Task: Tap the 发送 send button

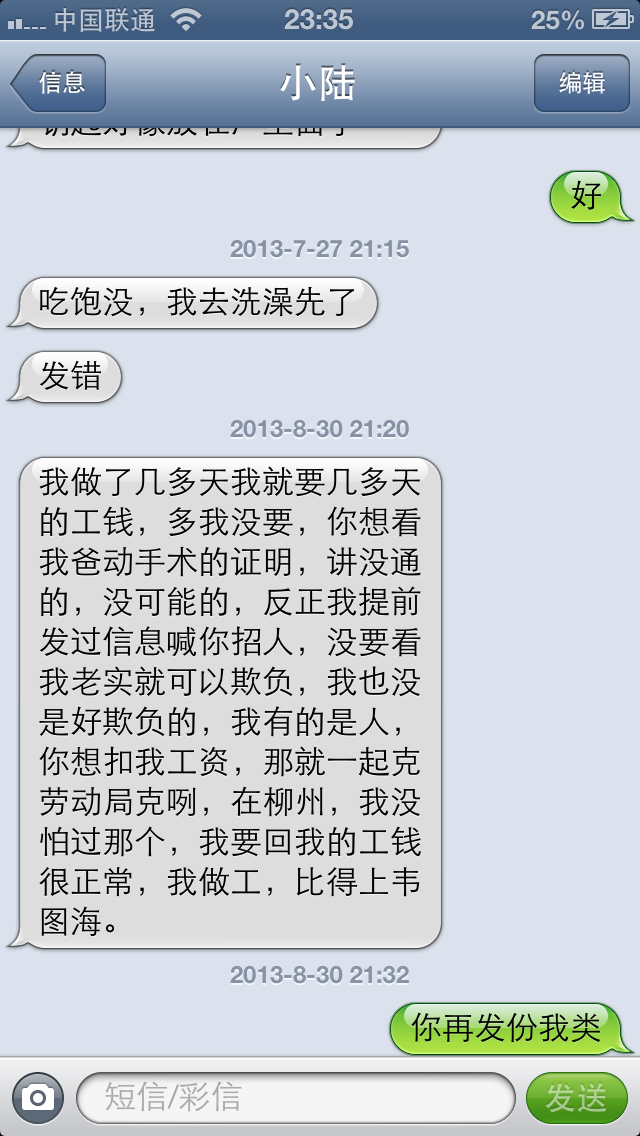Action: pos(576,1097)
